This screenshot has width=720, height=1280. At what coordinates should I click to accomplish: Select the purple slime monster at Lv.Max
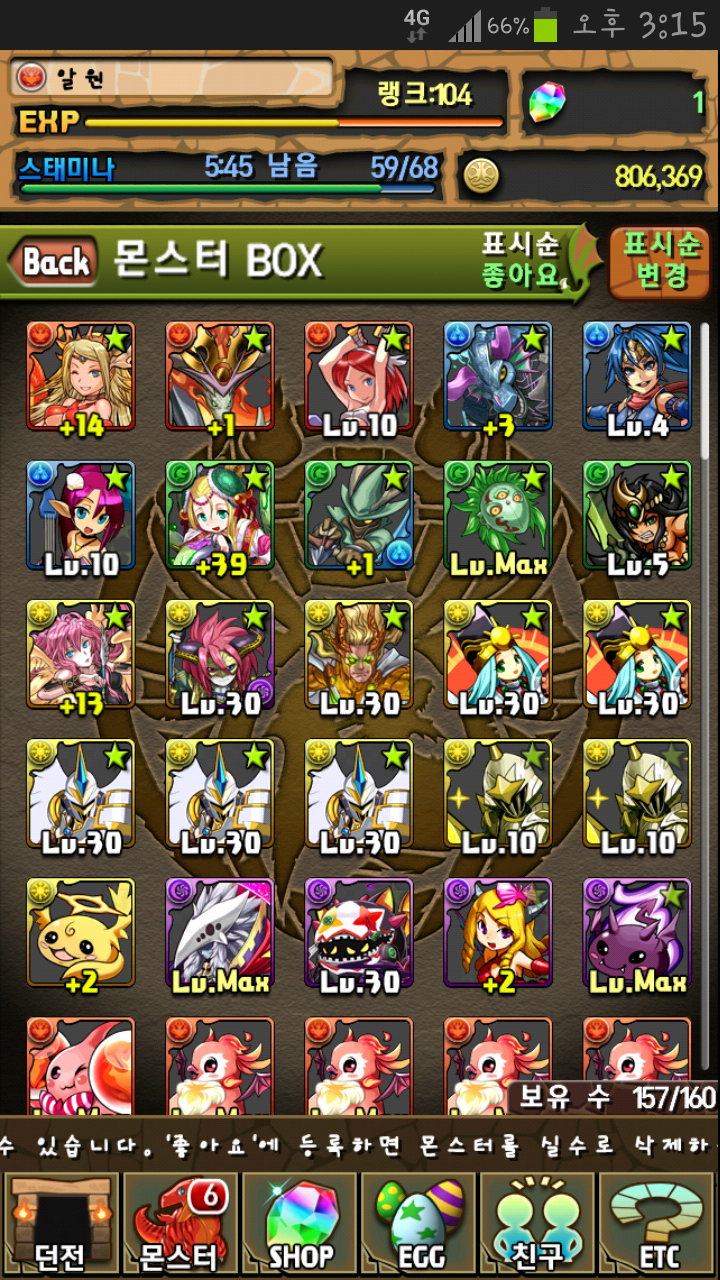point(637,933)
